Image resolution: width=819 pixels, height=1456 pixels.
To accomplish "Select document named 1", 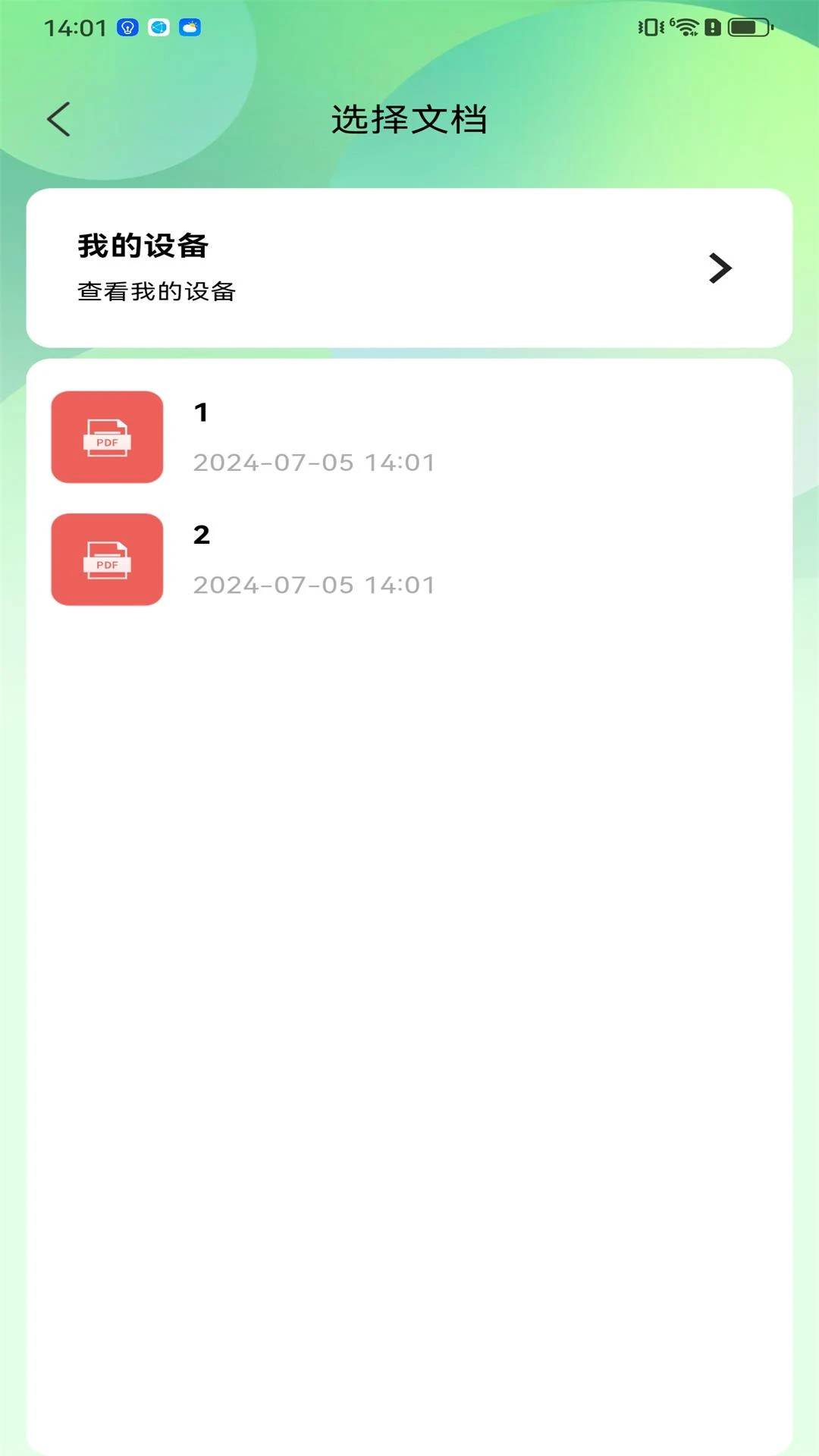I will click(200, 413).
